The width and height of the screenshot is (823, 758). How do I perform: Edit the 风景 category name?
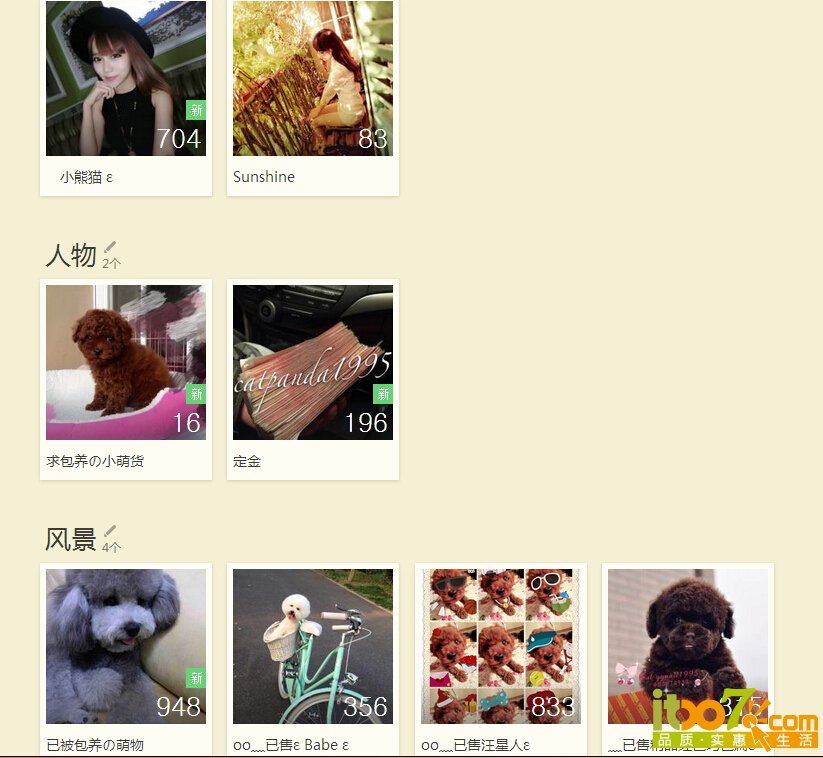click(x=110, y=531)
